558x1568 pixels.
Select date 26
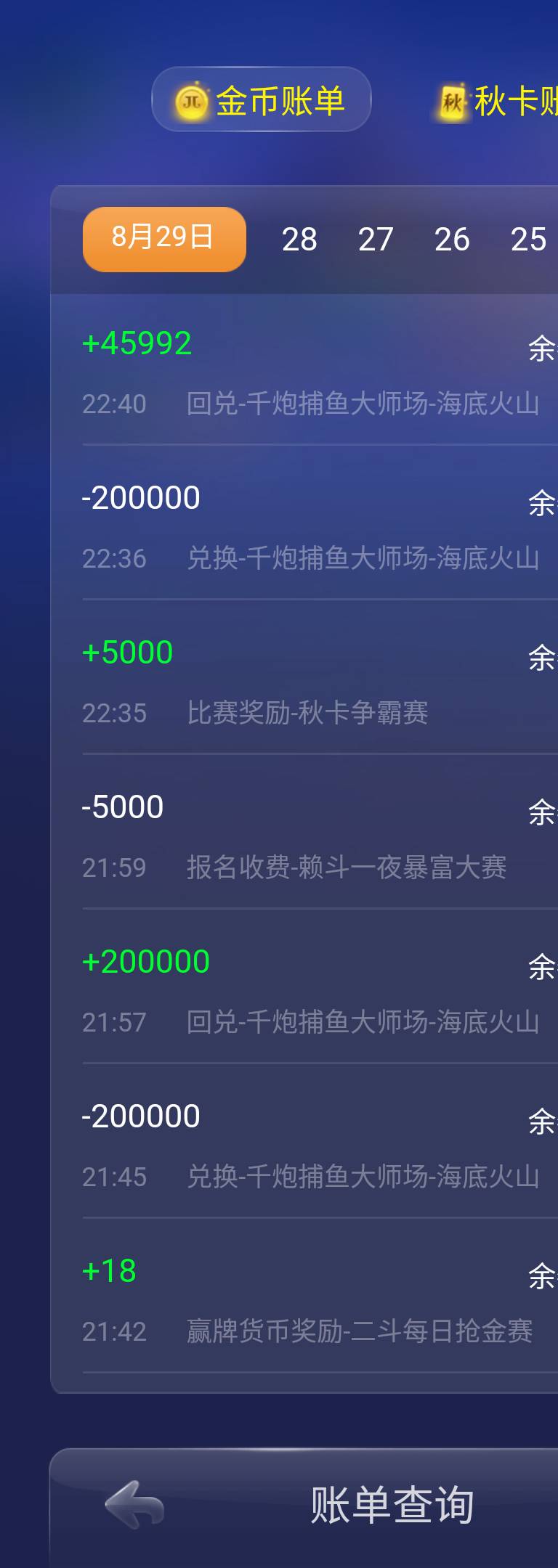[x=452, y=240]
